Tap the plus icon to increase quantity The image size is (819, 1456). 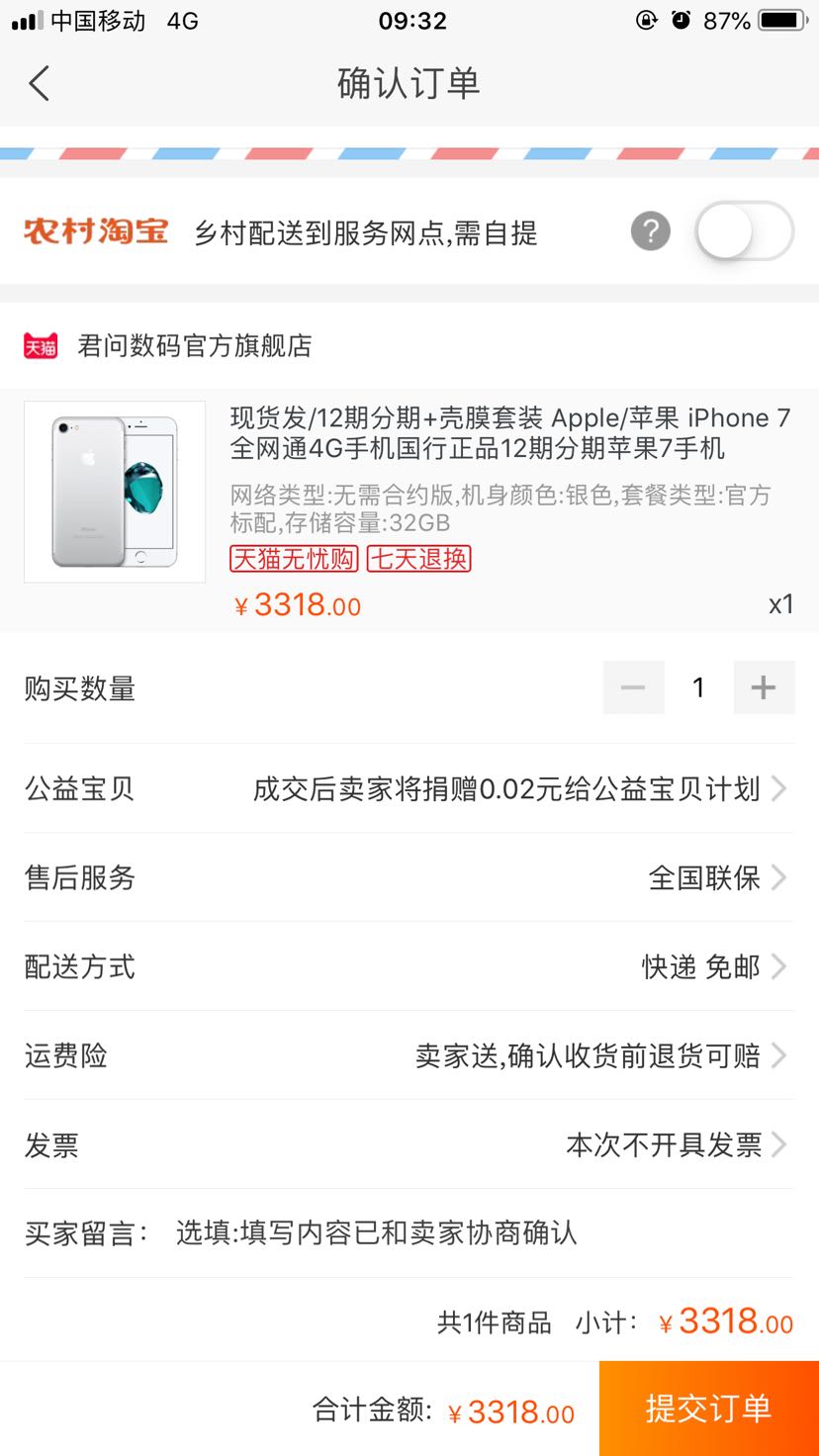pos(763,686)
